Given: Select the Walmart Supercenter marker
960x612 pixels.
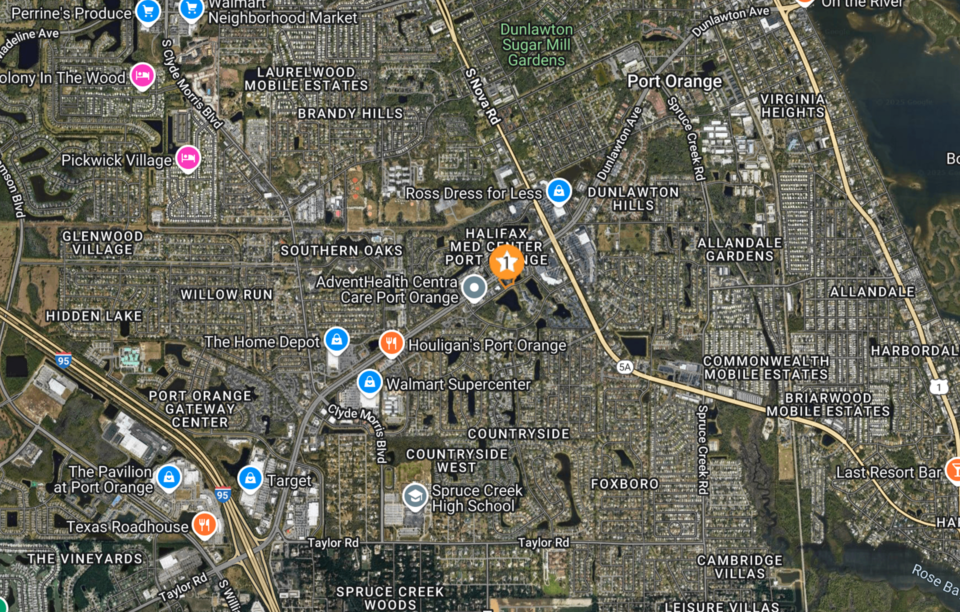Looking at the screenshot, I should 370,381.
